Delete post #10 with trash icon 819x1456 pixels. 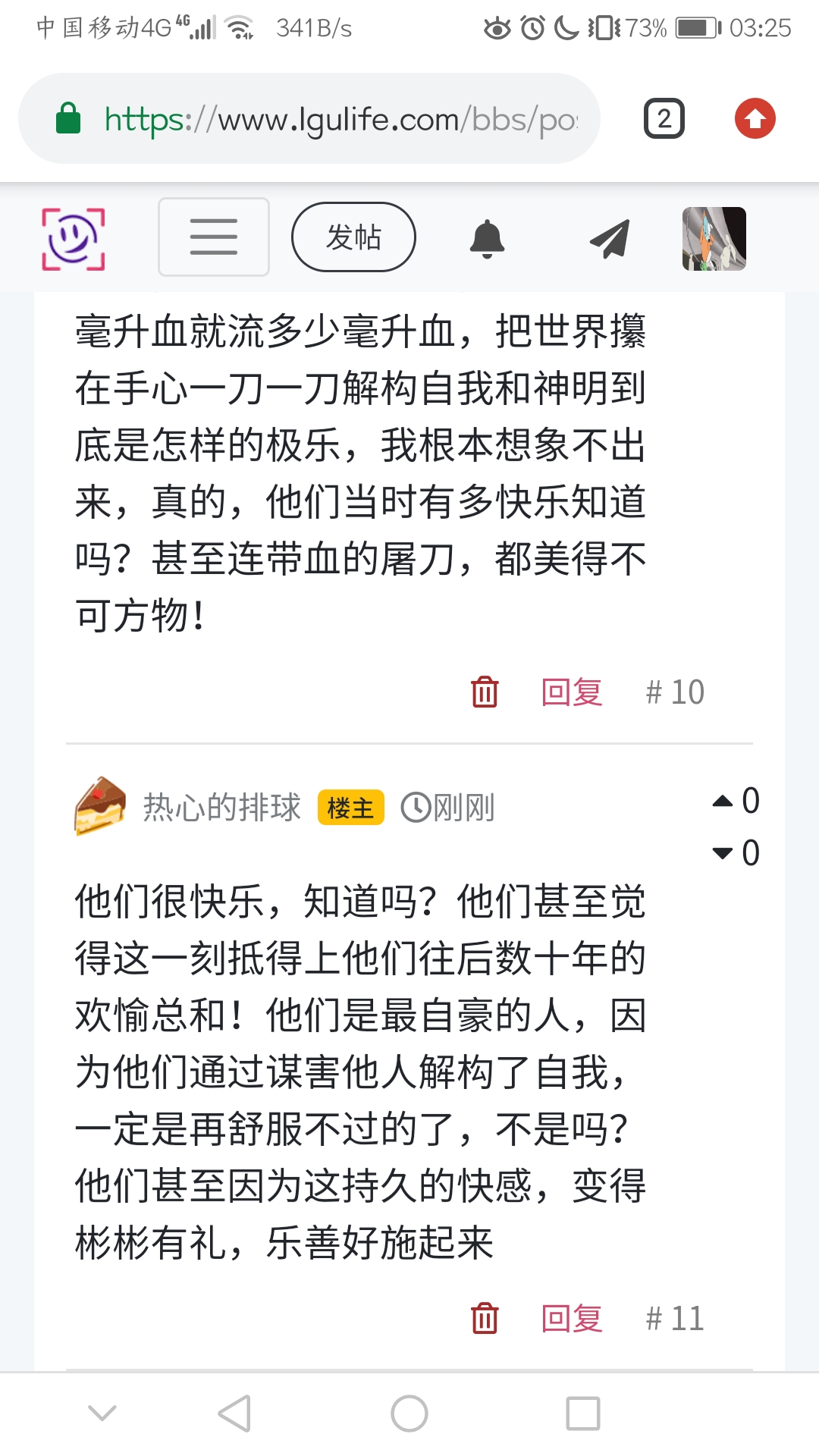(x=485, y=692)
